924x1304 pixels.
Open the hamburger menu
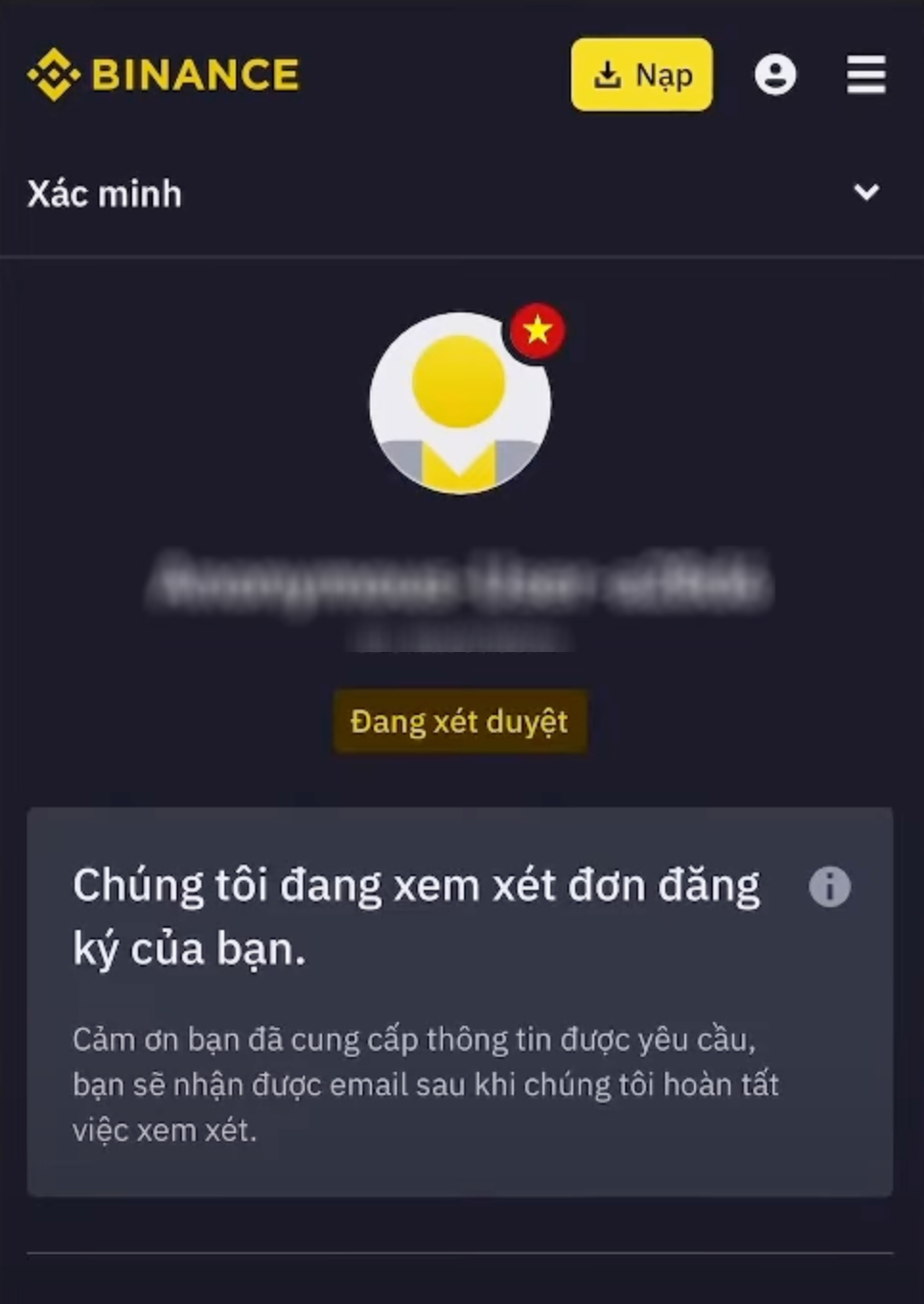[866, 75]
